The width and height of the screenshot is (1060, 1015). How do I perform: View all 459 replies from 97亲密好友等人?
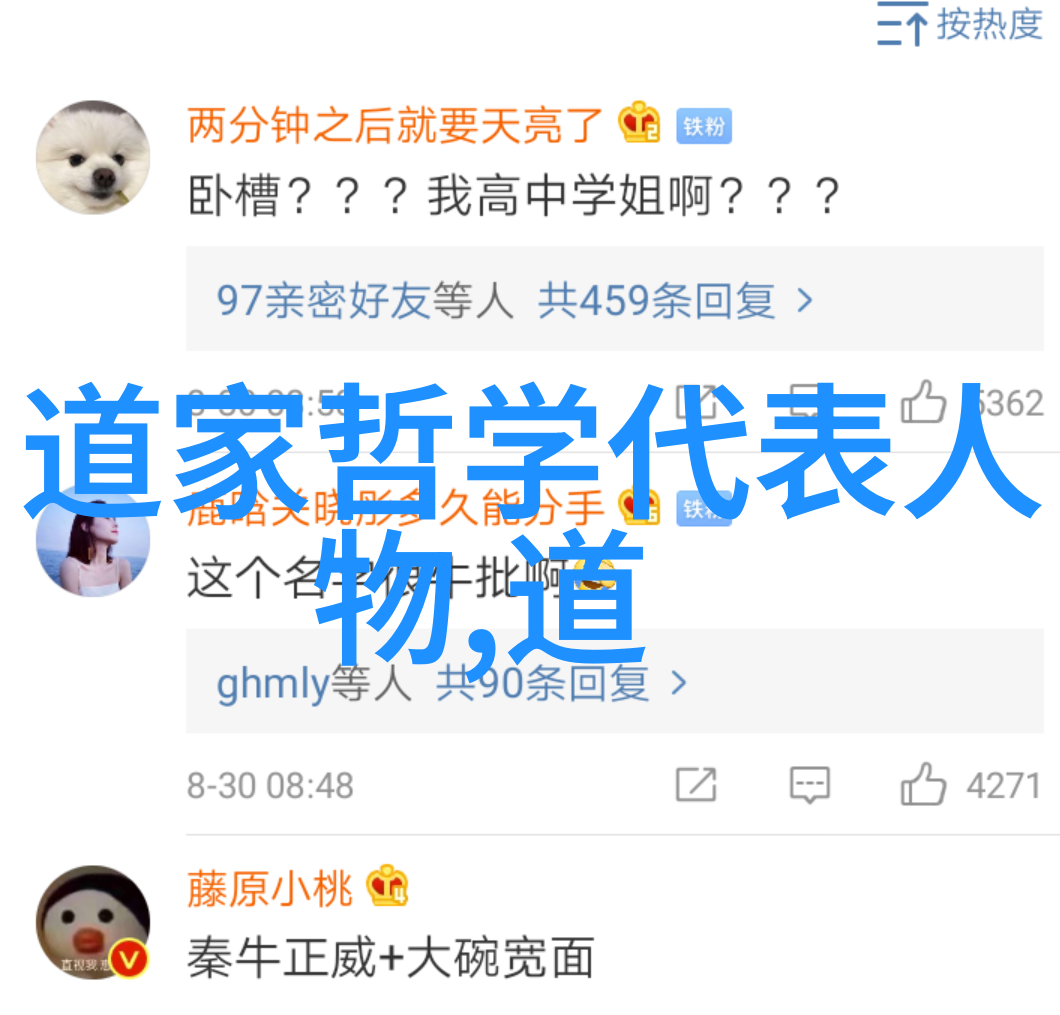(515, 300)
